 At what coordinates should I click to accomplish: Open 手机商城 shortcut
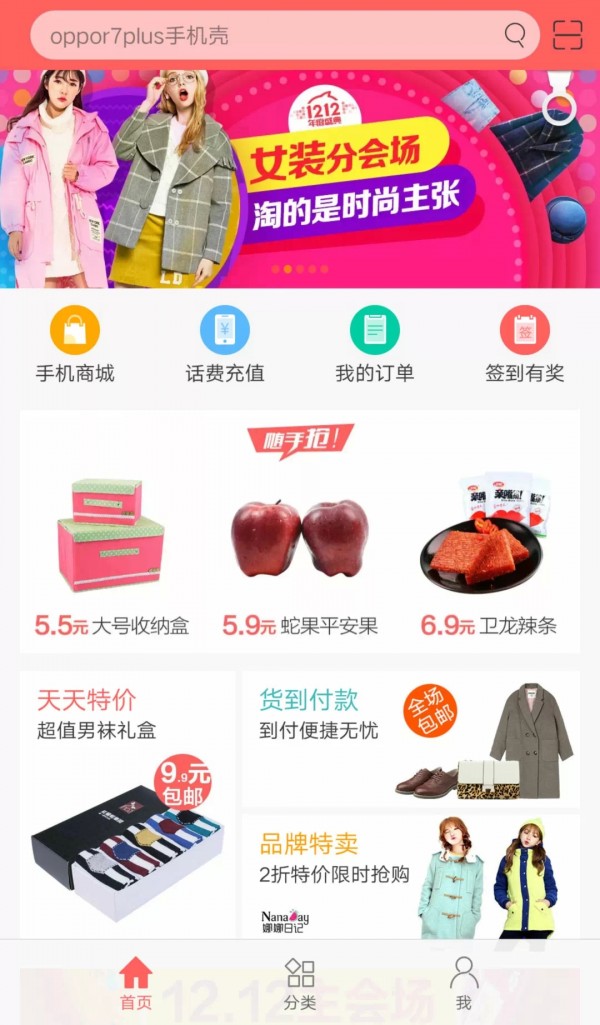coord(75,345)
